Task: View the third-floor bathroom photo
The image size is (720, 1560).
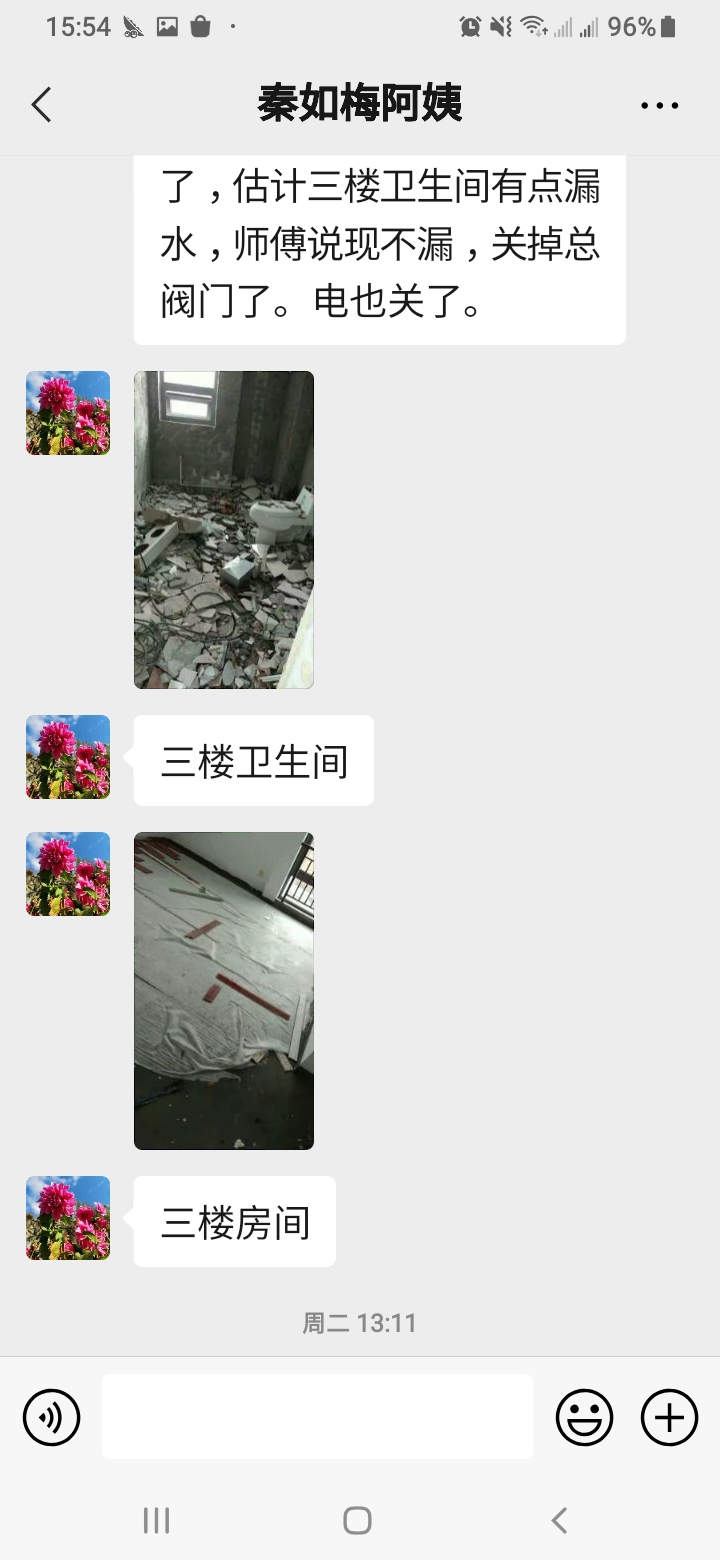Action: click(x=224, y=530)
